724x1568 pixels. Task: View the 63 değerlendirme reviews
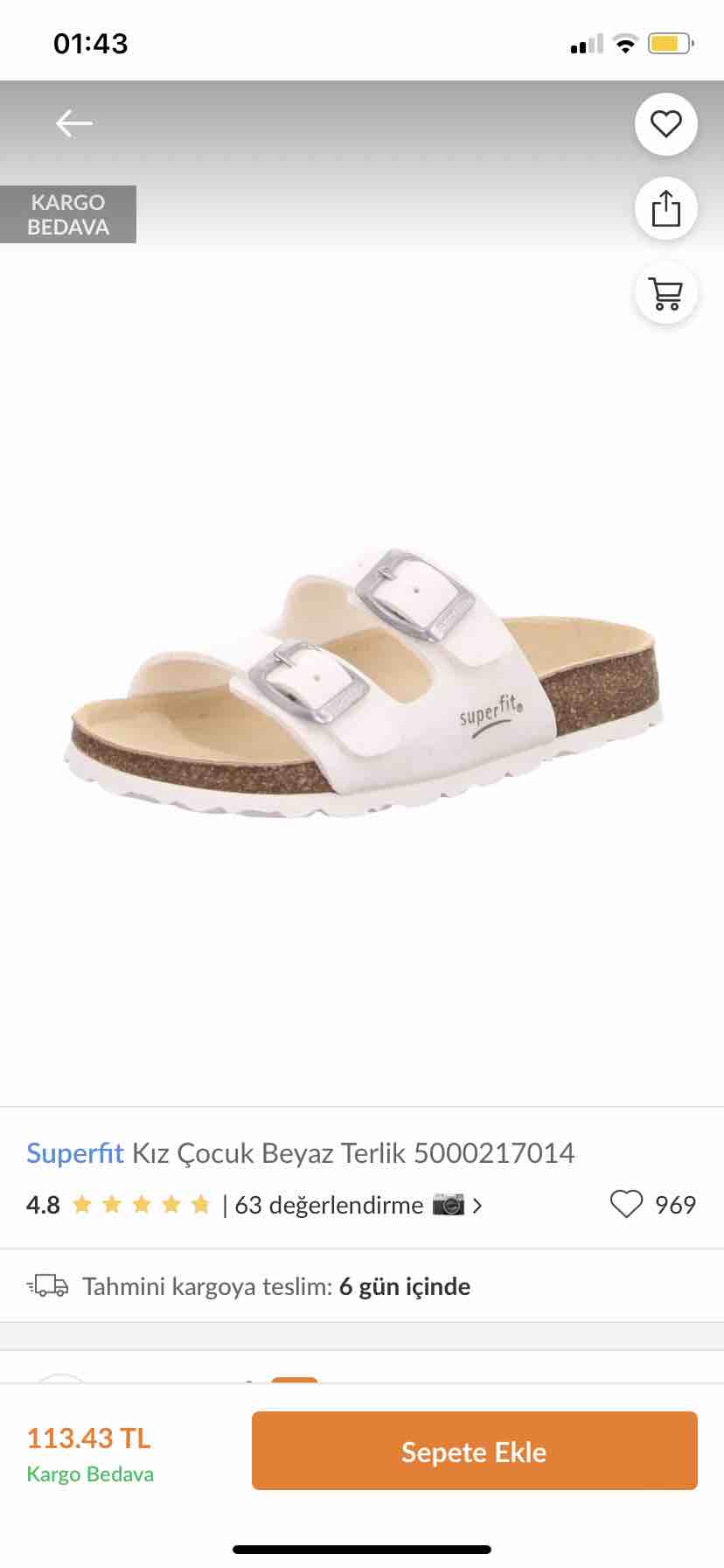(x=329, y=1206)
